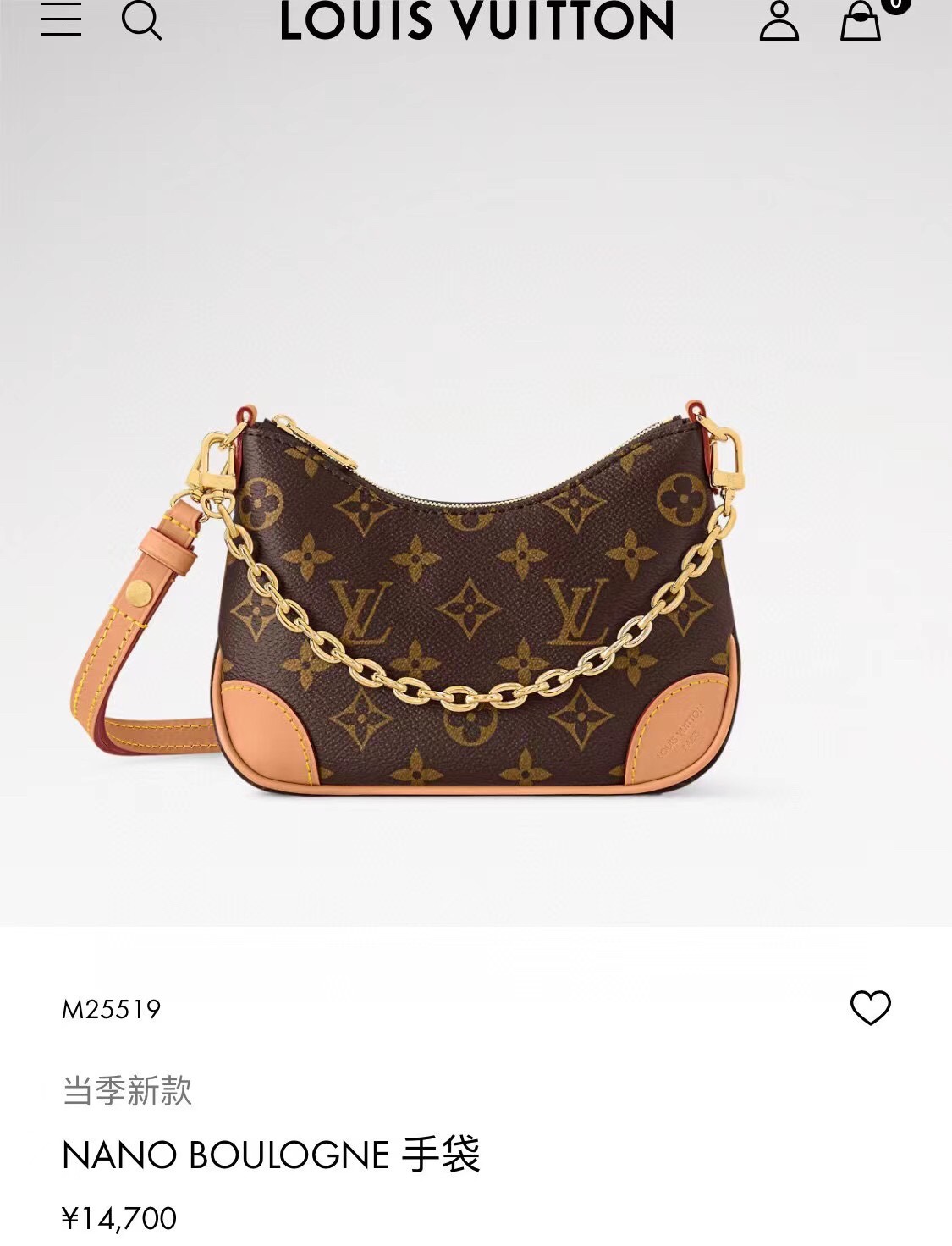Open the search icon
Image resolution: width=952 pixels, height=1246 pixels.
(x=141, y=19)
